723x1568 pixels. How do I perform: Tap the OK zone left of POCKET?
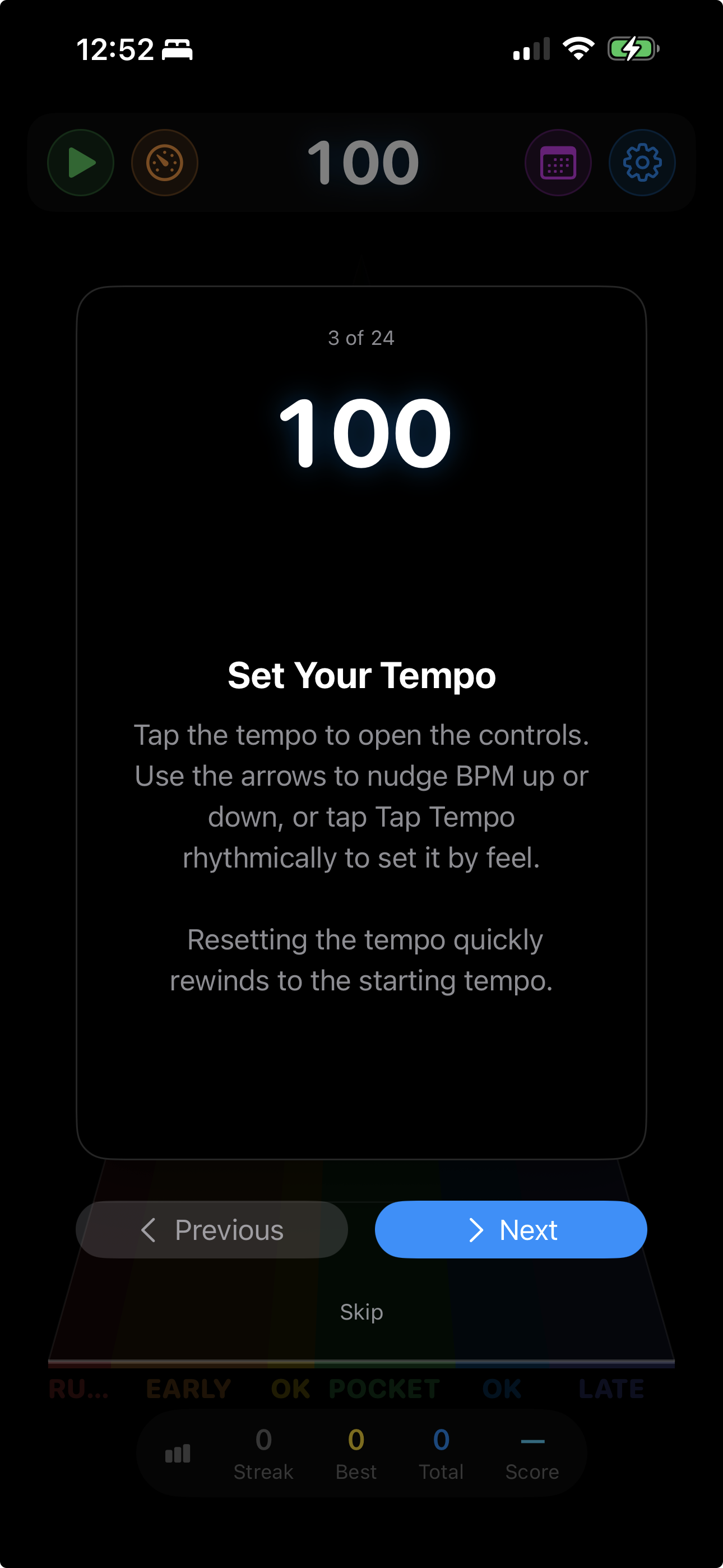pos(291,1389)
